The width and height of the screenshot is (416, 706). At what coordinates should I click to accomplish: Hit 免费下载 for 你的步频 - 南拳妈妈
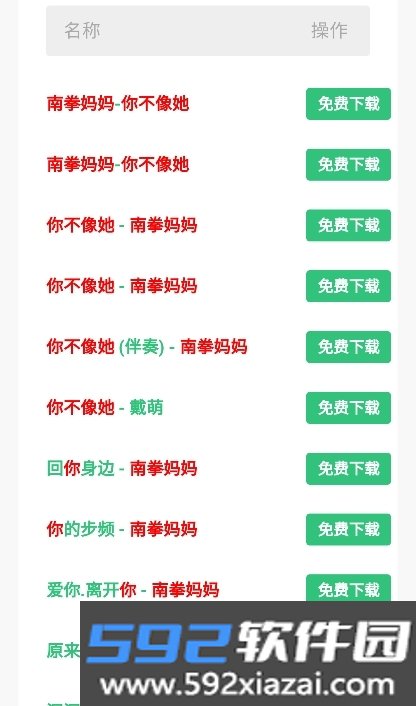tap(348, 529)
